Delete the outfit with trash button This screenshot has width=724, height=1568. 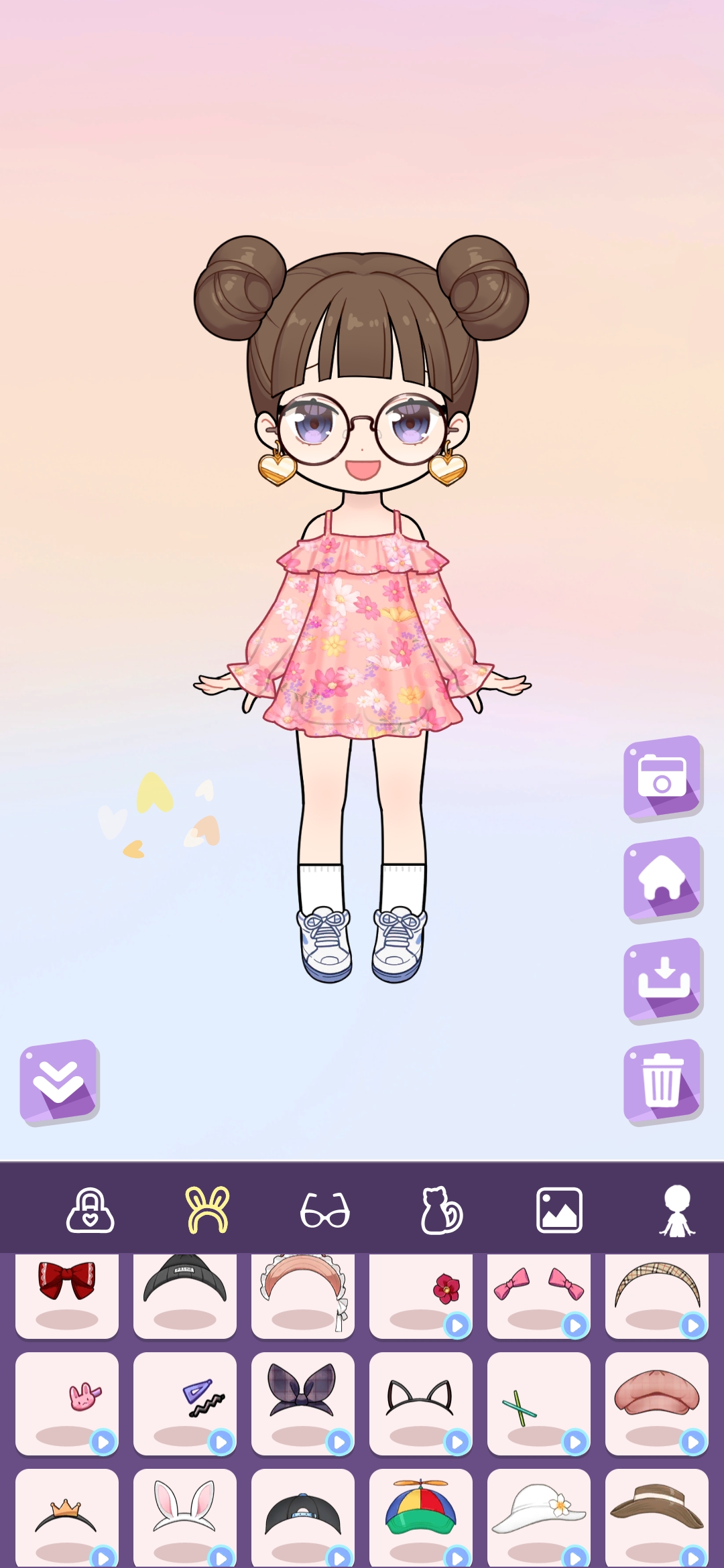coord(662,1081)
